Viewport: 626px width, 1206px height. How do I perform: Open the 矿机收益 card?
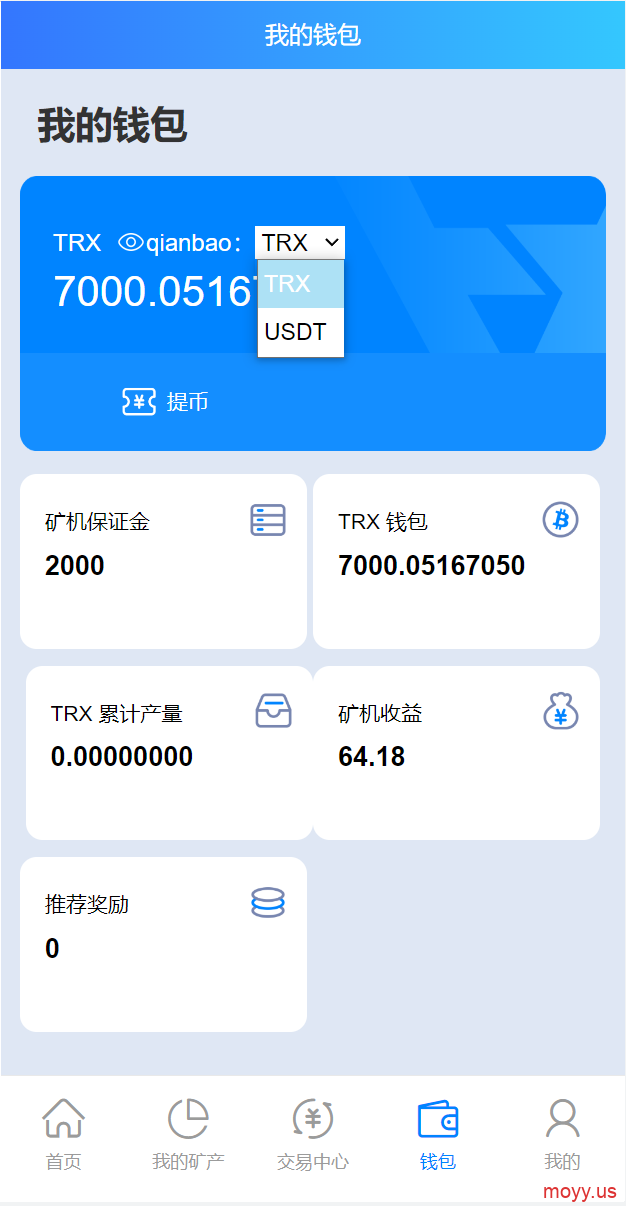456,753
